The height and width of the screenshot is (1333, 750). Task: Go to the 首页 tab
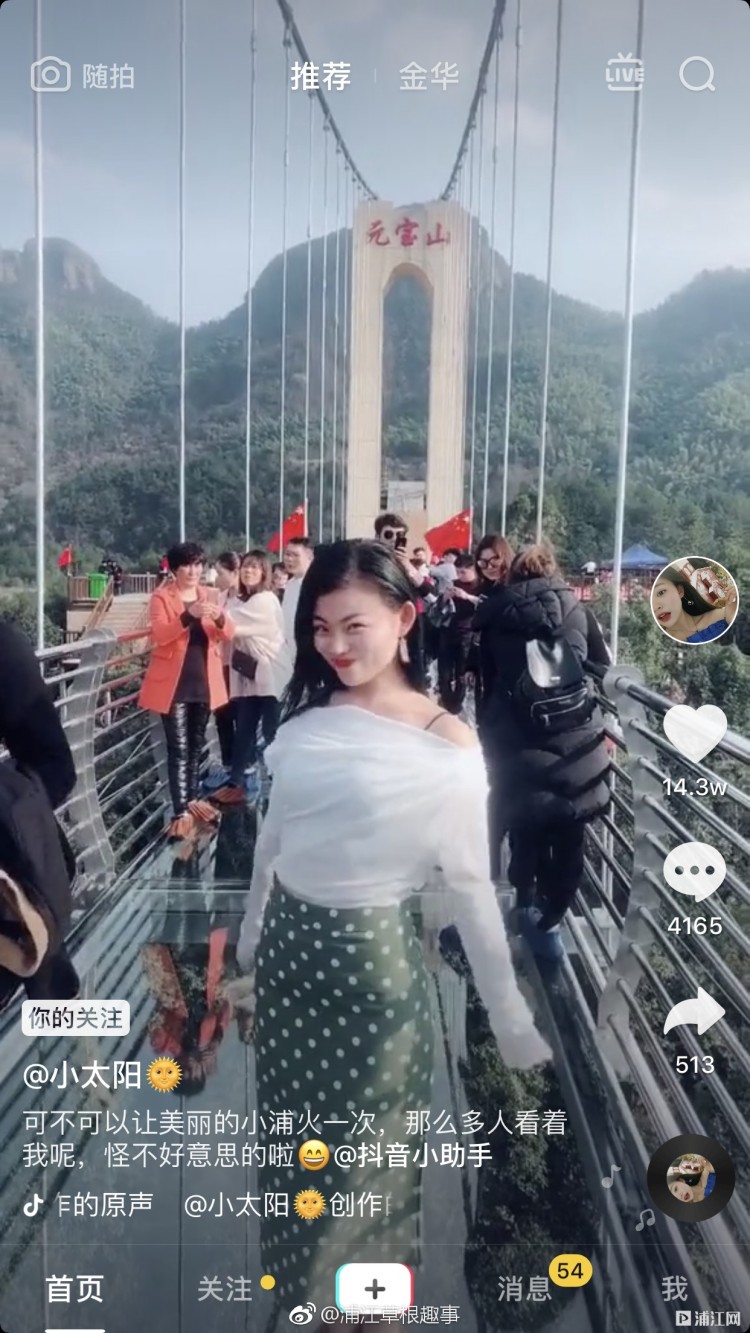(x=74, y=1289)
